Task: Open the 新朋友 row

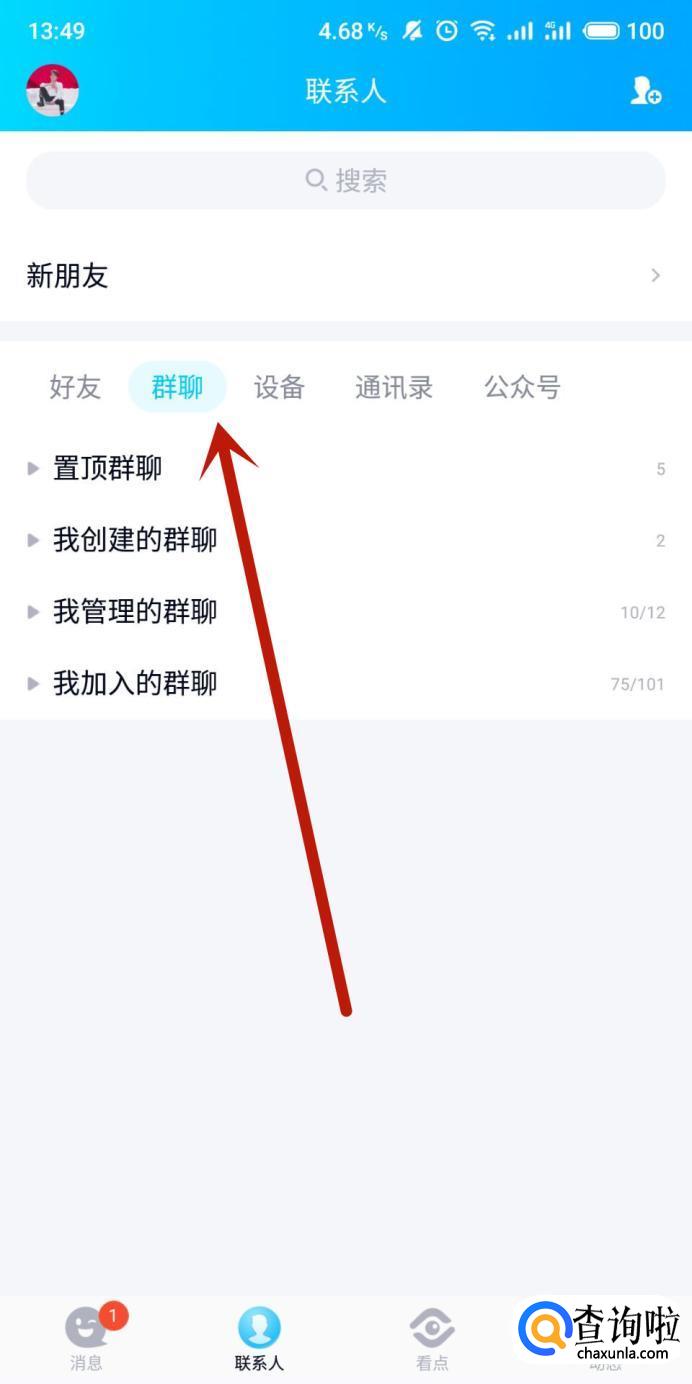Action: 346,275
